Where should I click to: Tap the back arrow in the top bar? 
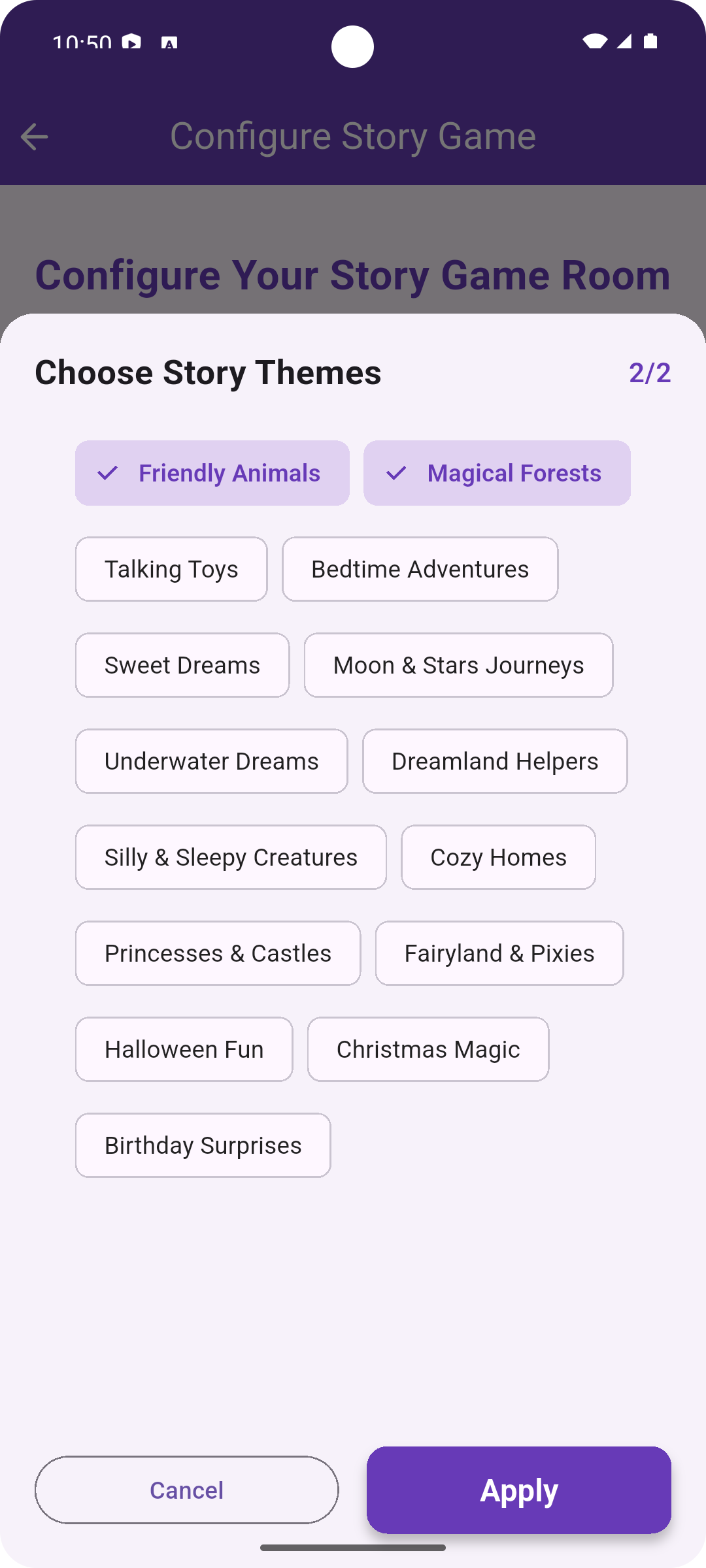click(x=34, y=136)
